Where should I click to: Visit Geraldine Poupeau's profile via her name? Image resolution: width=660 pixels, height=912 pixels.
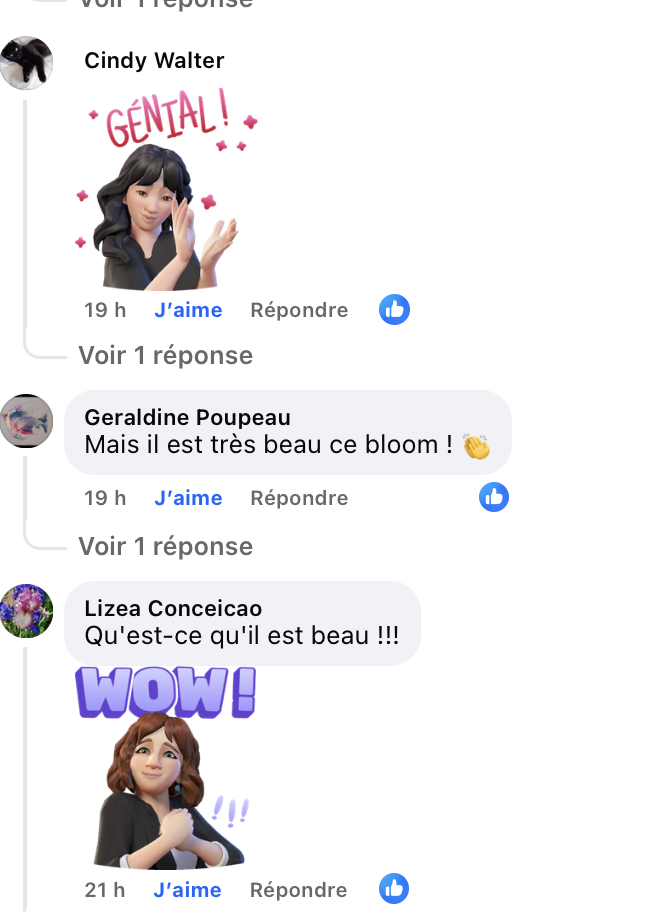click(x=188, y=417)
